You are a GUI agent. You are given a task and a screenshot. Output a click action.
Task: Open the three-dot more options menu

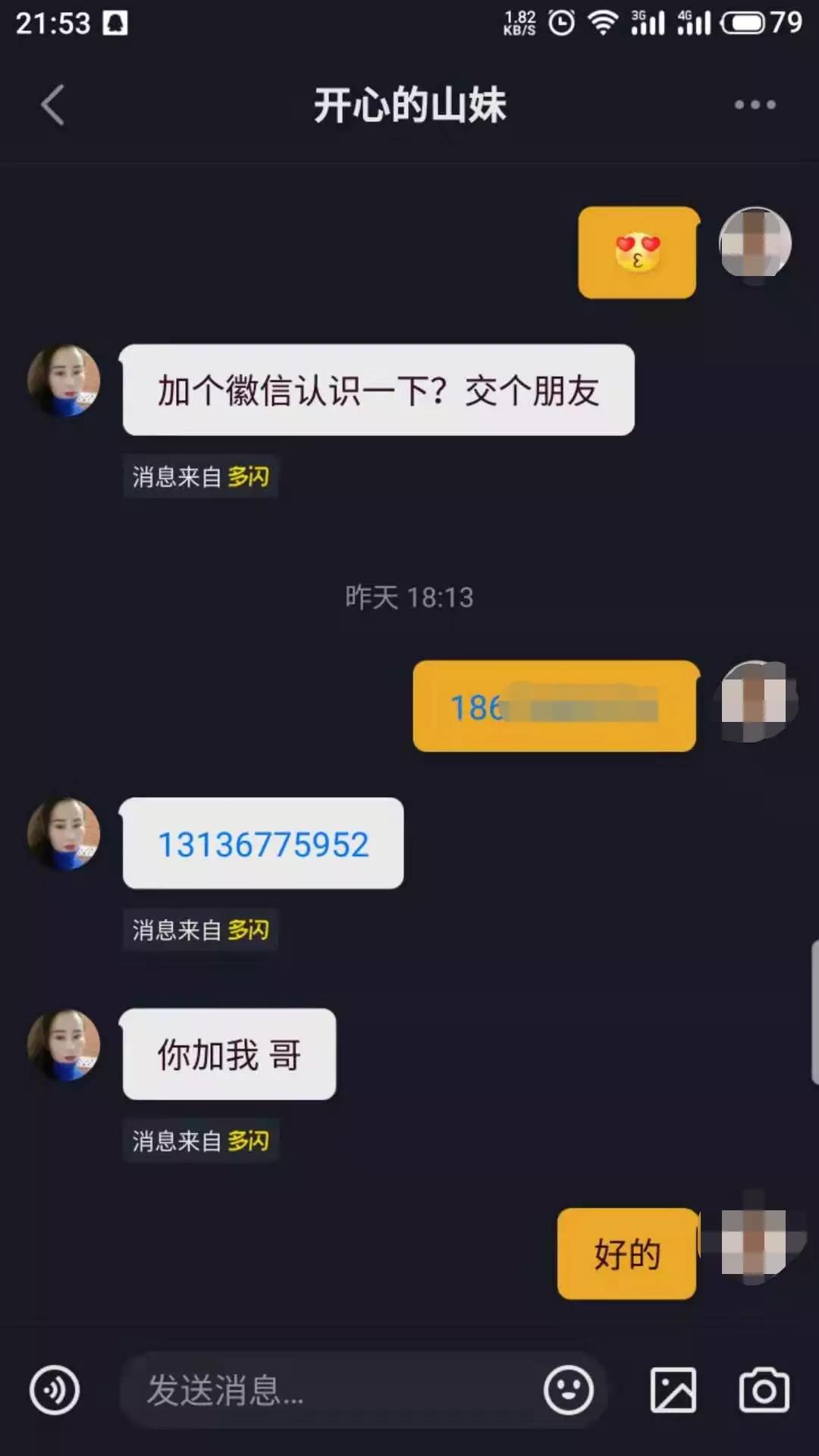pos(755,105)
